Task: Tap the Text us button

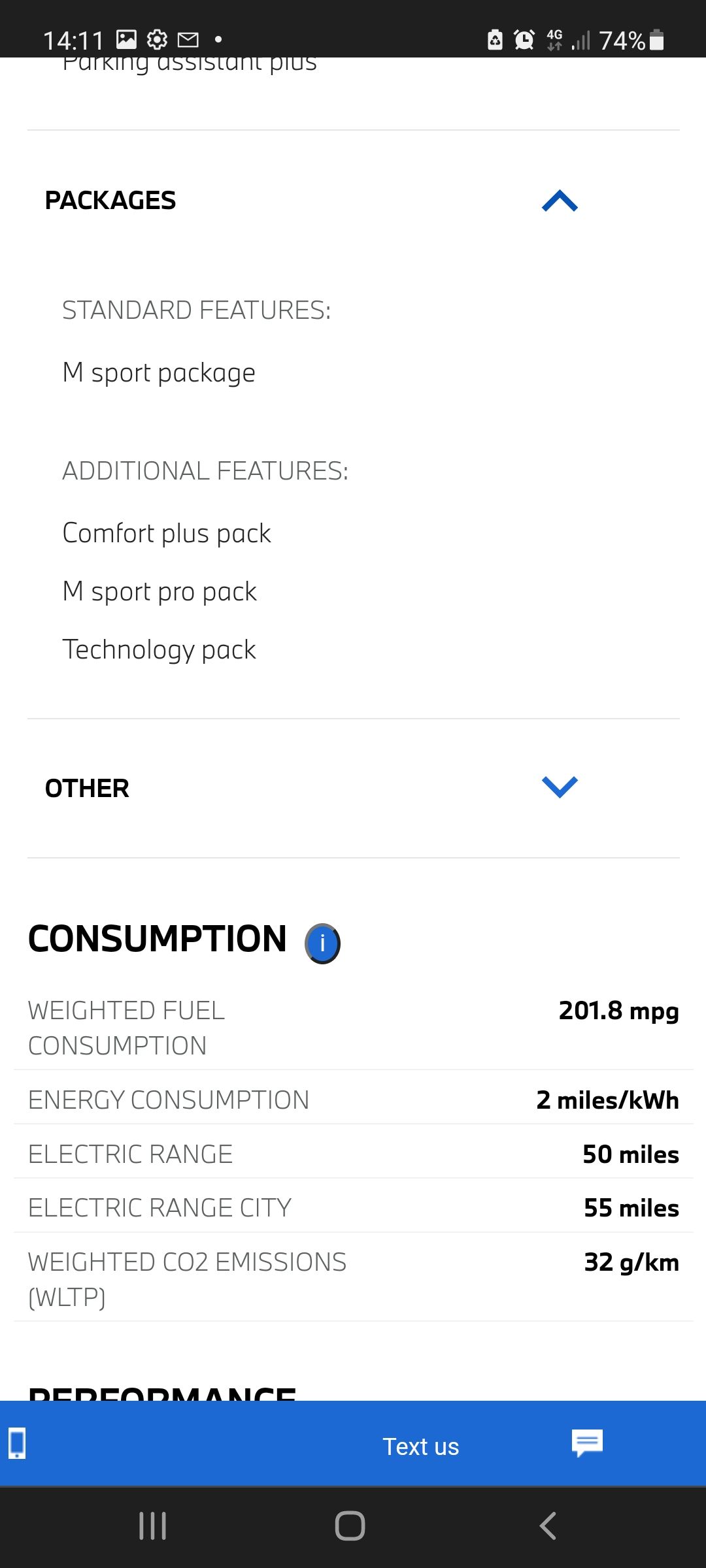Action: [x=420, y=1446]
